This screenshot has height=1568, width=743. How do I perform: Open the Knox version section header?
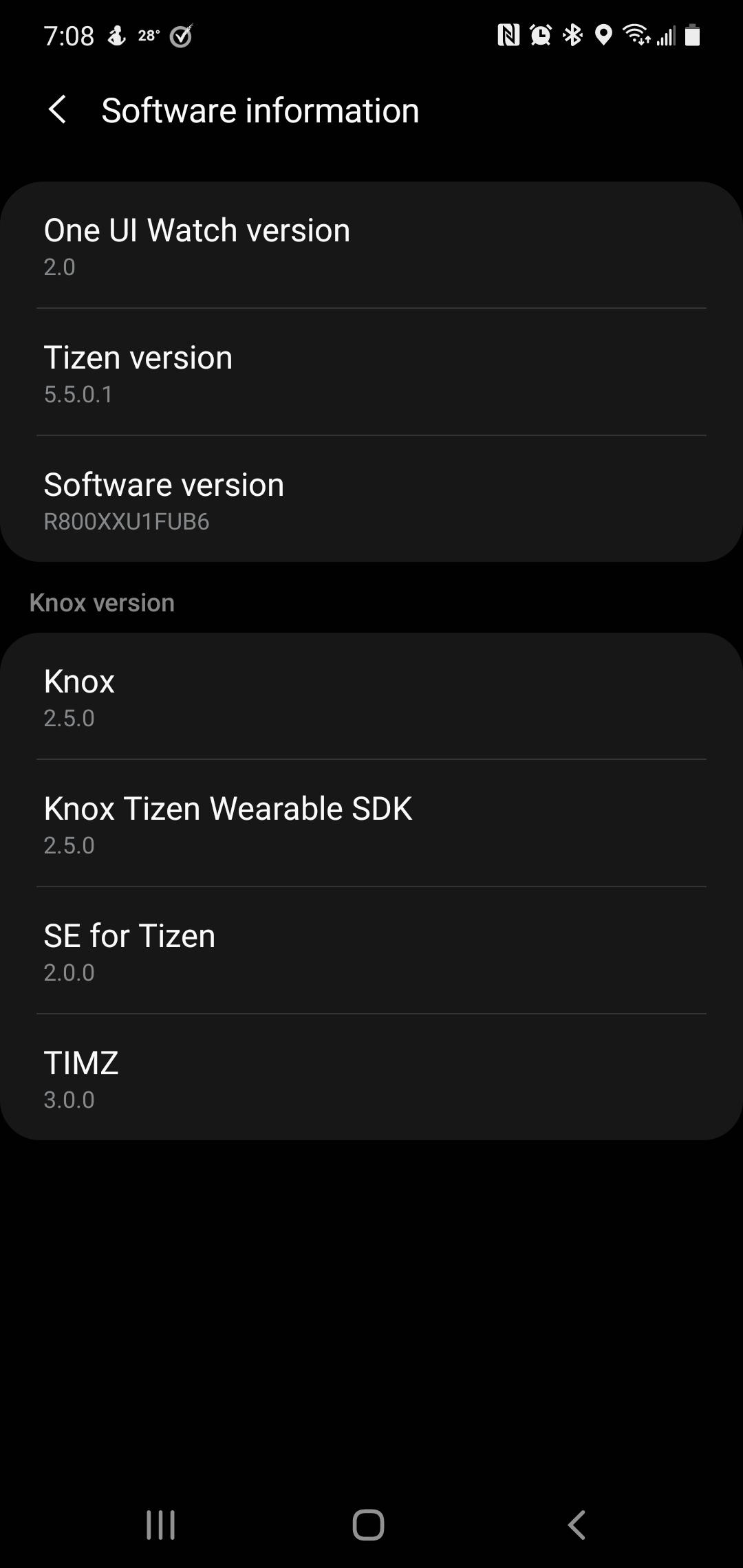101,602
